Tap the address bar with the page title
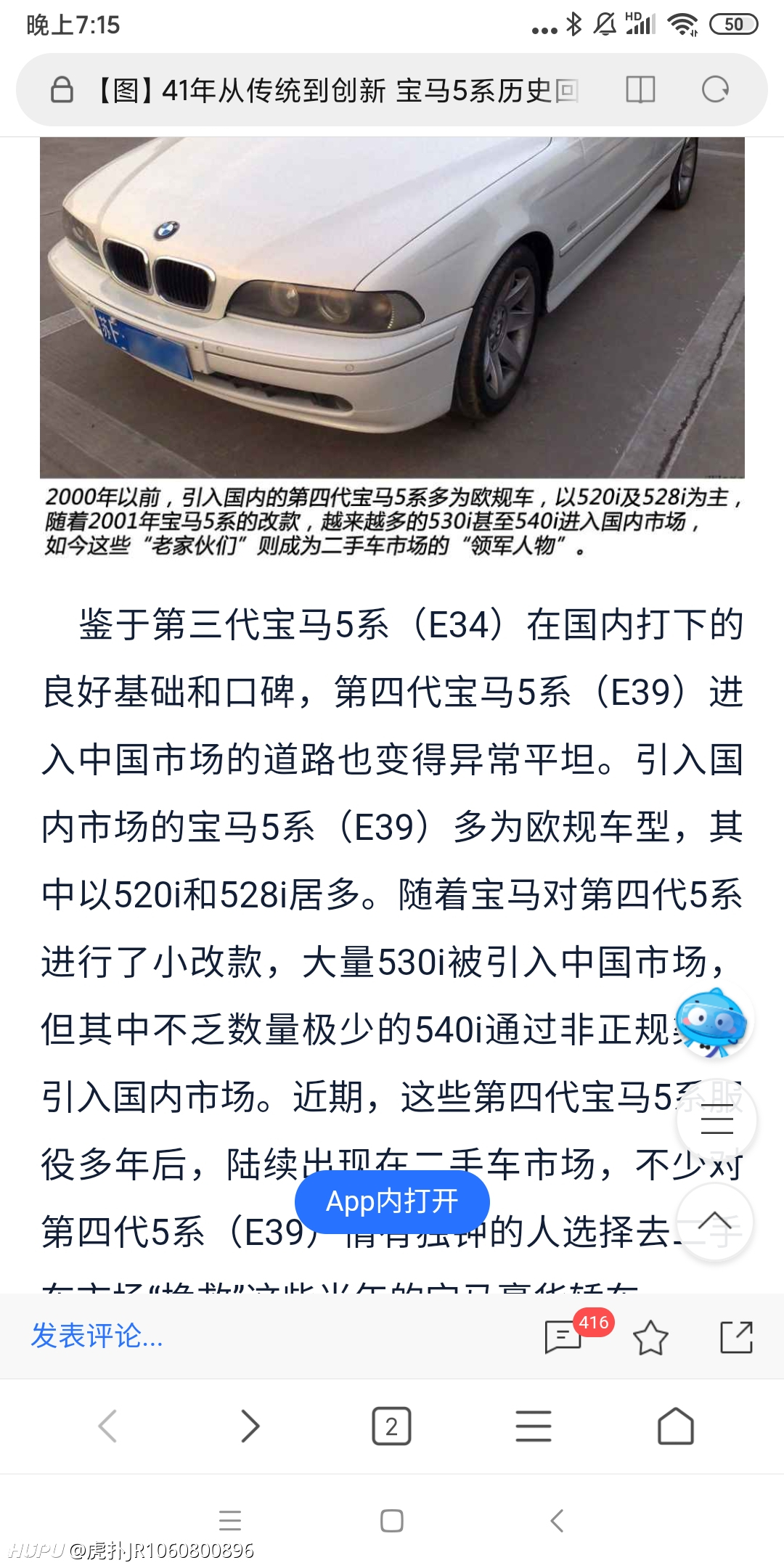784x1568 pixels. [x=335, y=91]
